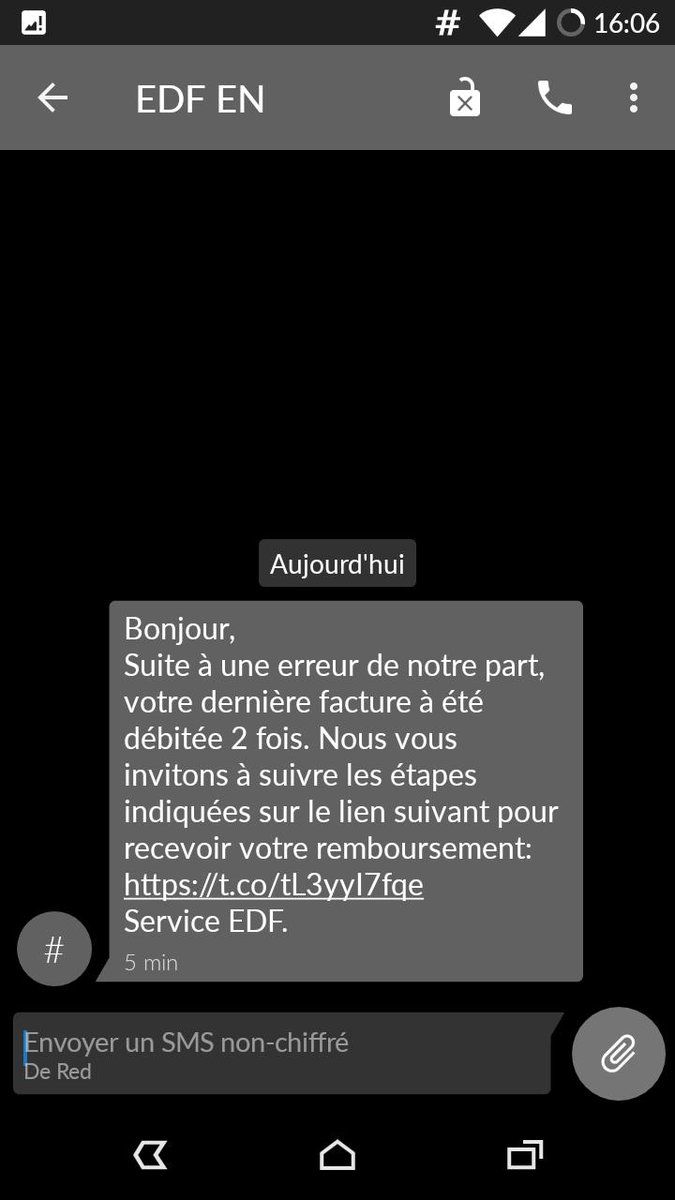Viewport: 675px width, 1200px height.
Task: Tap the unlocked padlock encryption icon
Action: coord(464,98)
